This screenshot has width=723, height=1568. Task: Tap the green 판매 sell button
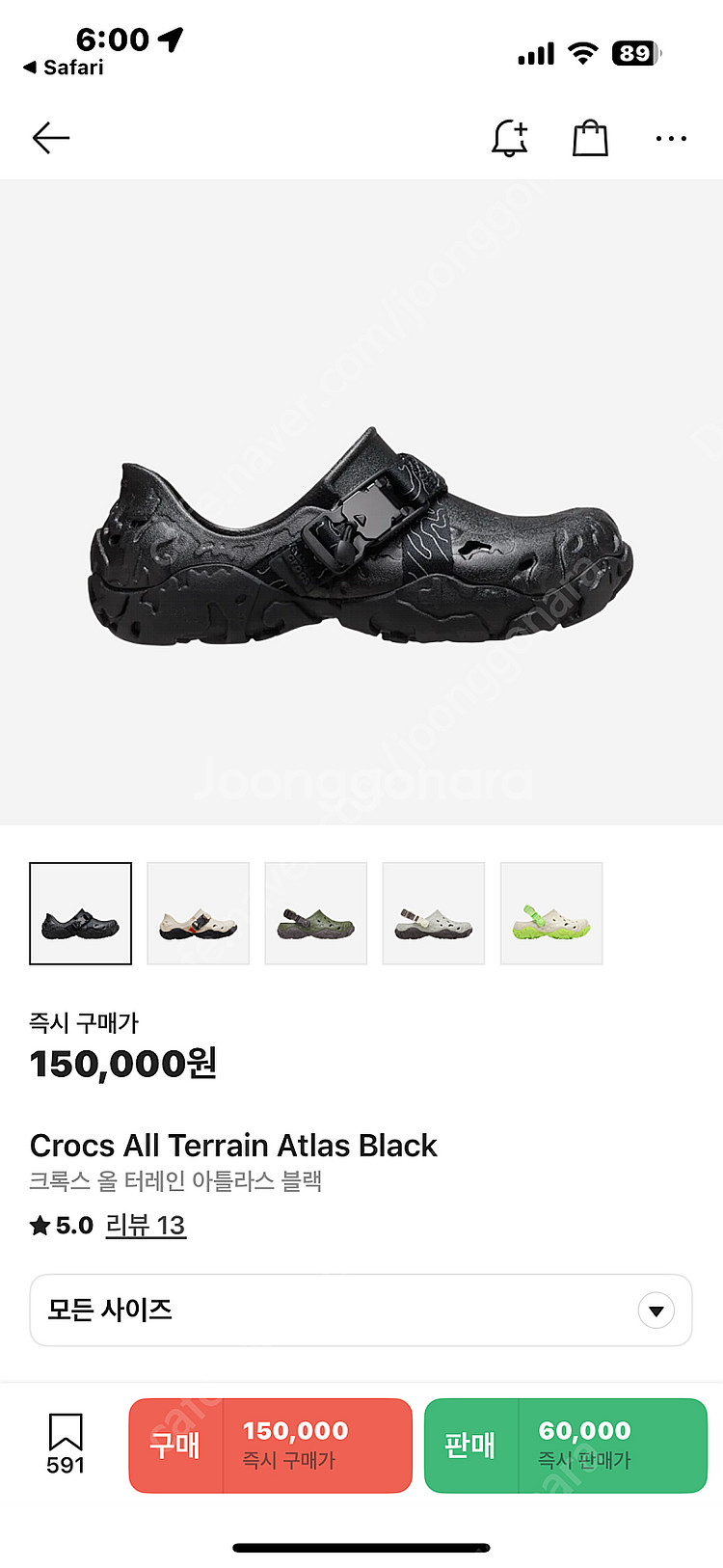pos(566,1445)
